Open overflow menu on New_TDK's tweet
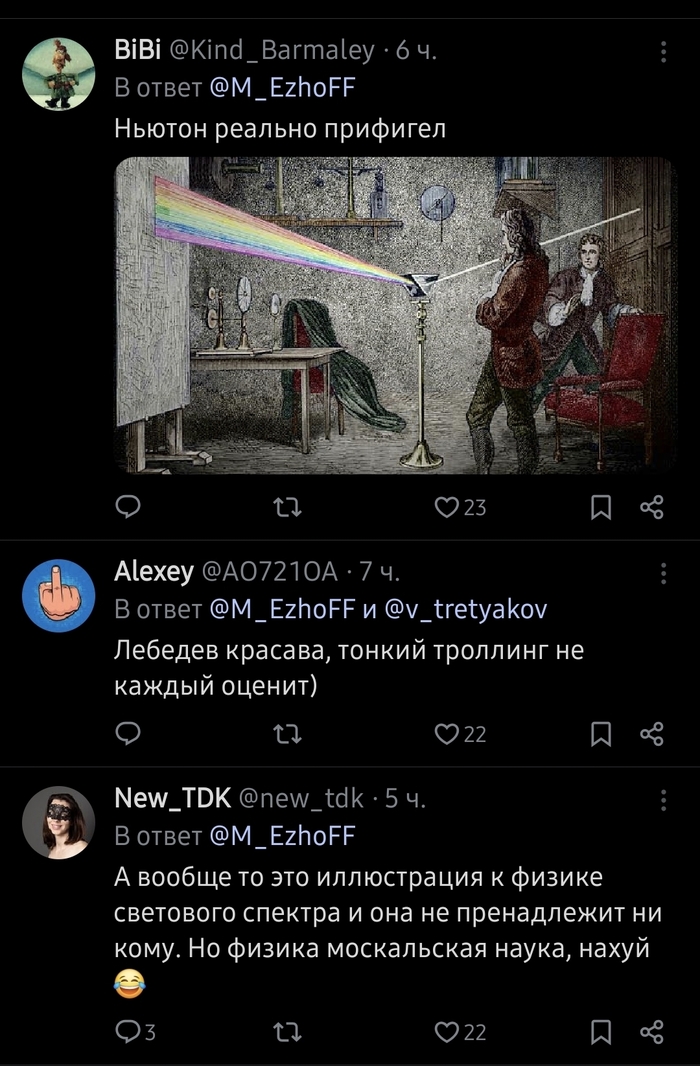The height and width of the screenshot is (1066, 700). point(664,799)
